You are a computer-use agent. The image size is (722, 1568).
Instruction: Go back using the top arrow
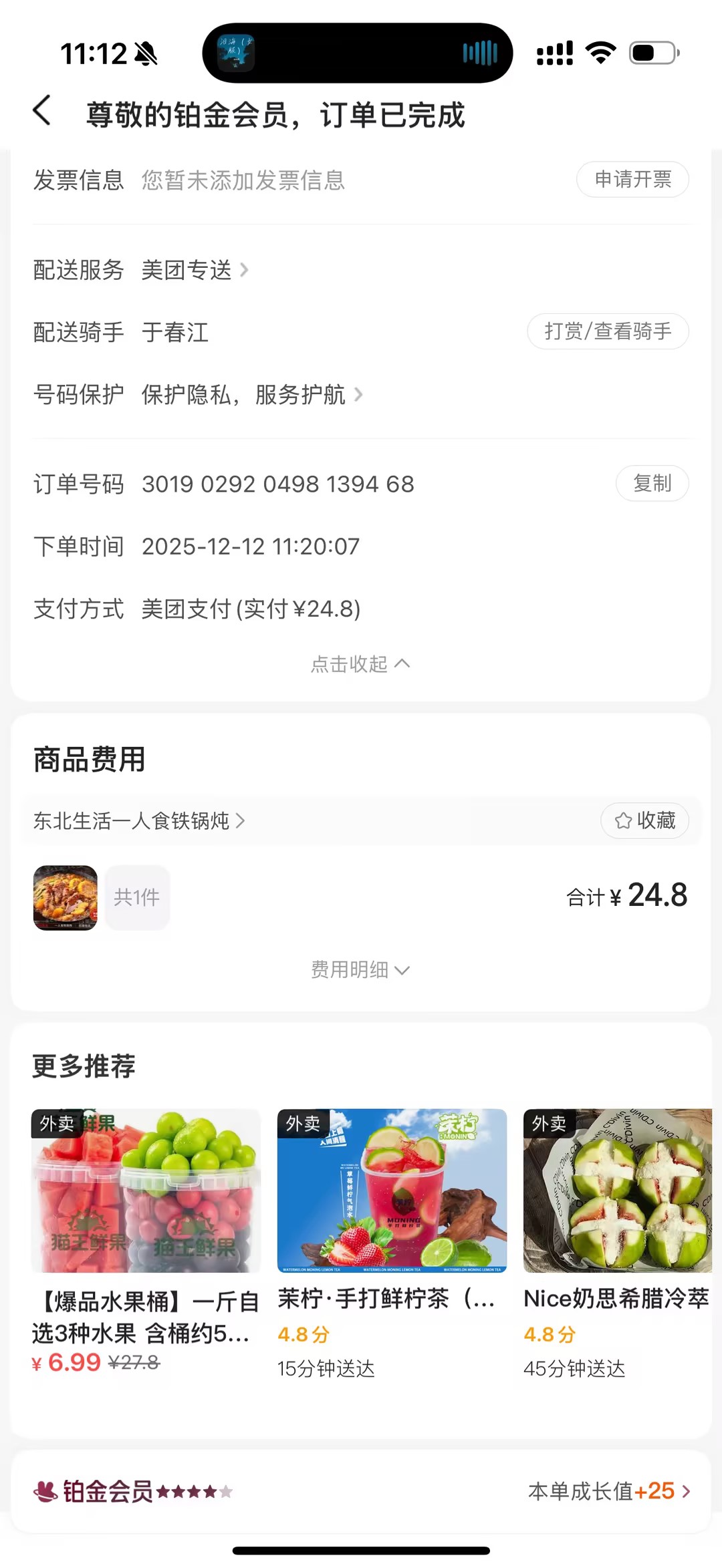click(41, 111)
